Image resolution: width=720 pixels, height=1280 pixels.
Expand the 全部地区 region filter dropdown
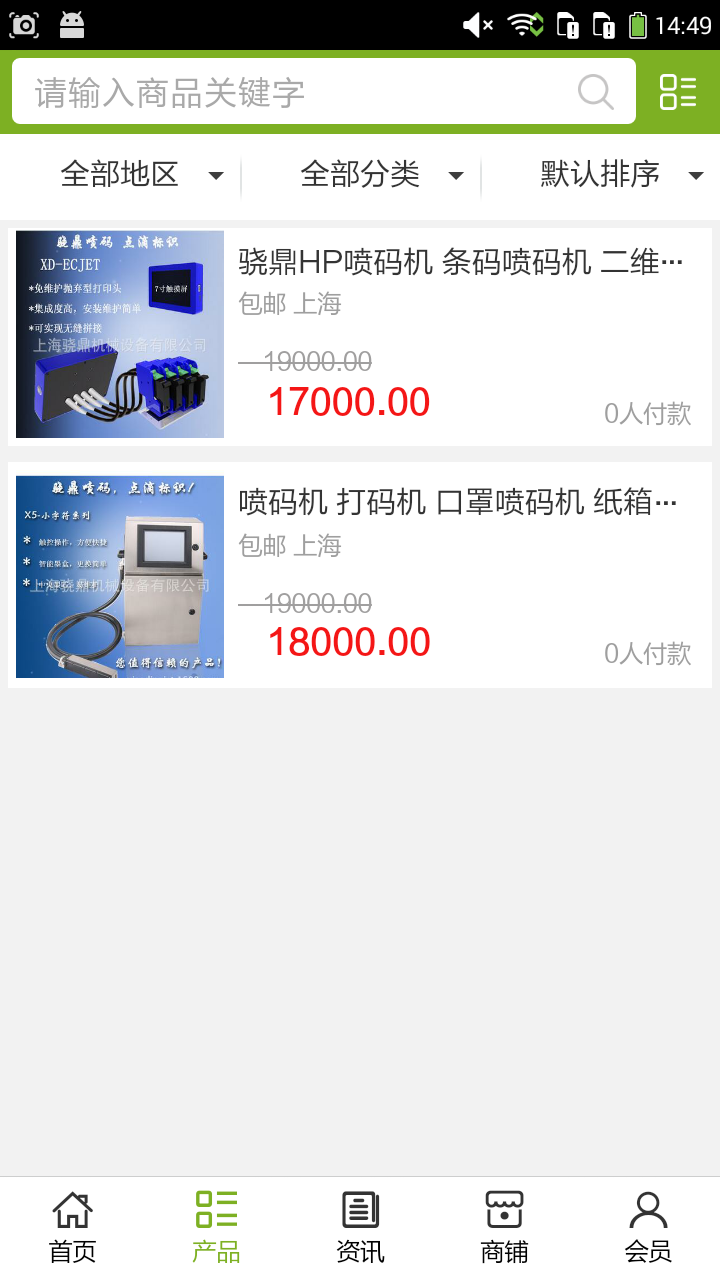[x=140, y=175]
